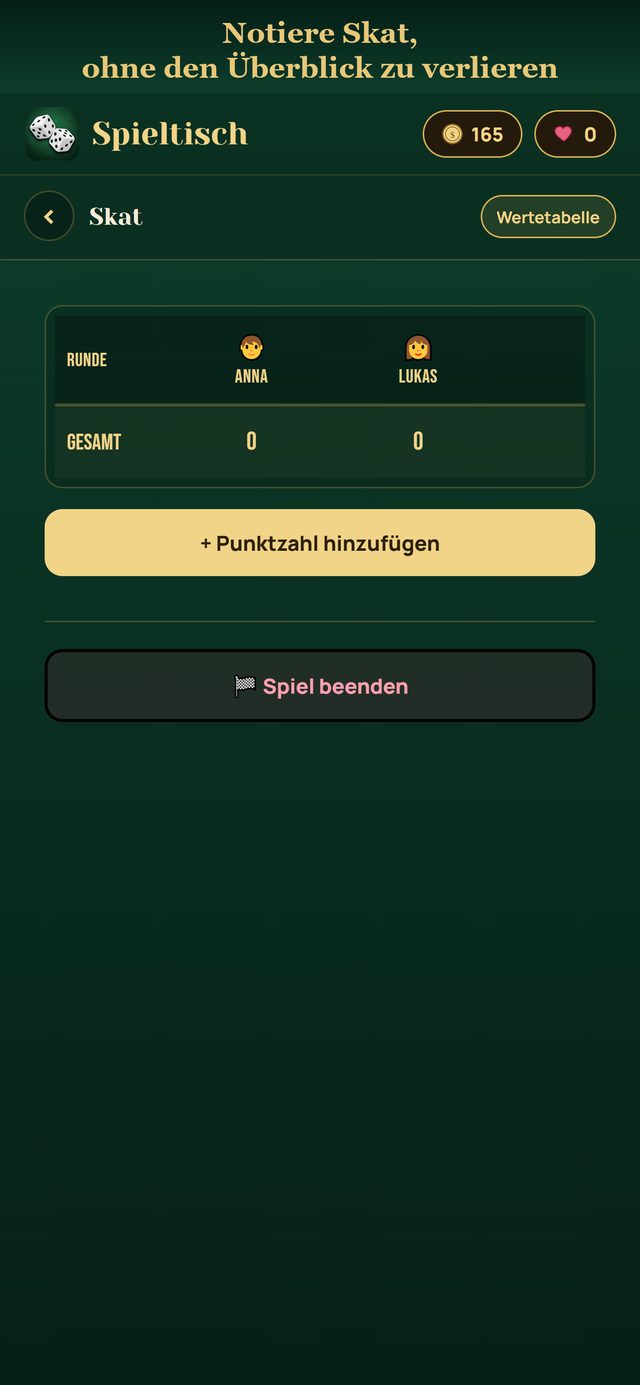The image size is (640, 1385).
Task: Open the Wertetabelle
Action: tap(548, 217)
